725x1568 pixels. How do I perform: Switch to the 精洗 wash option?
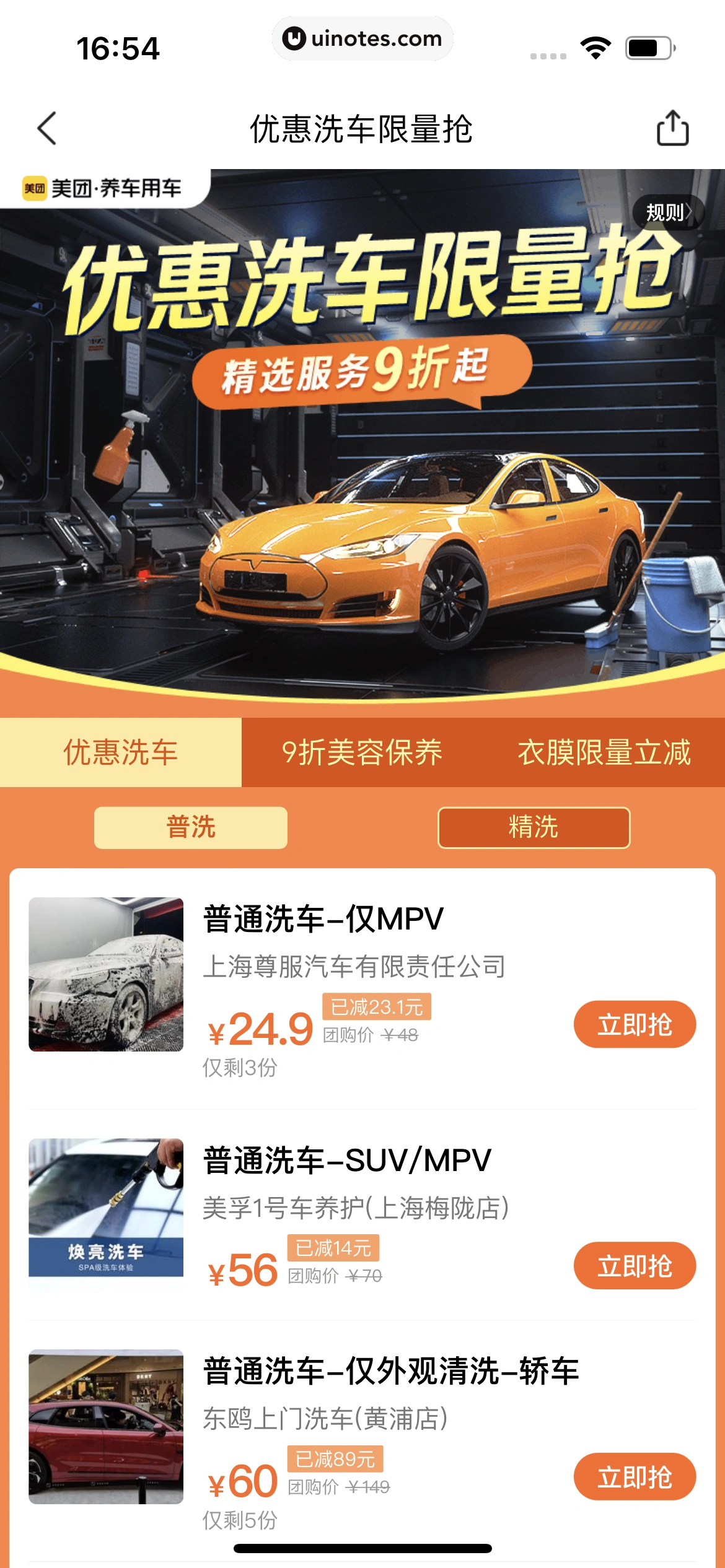point(534,827)
